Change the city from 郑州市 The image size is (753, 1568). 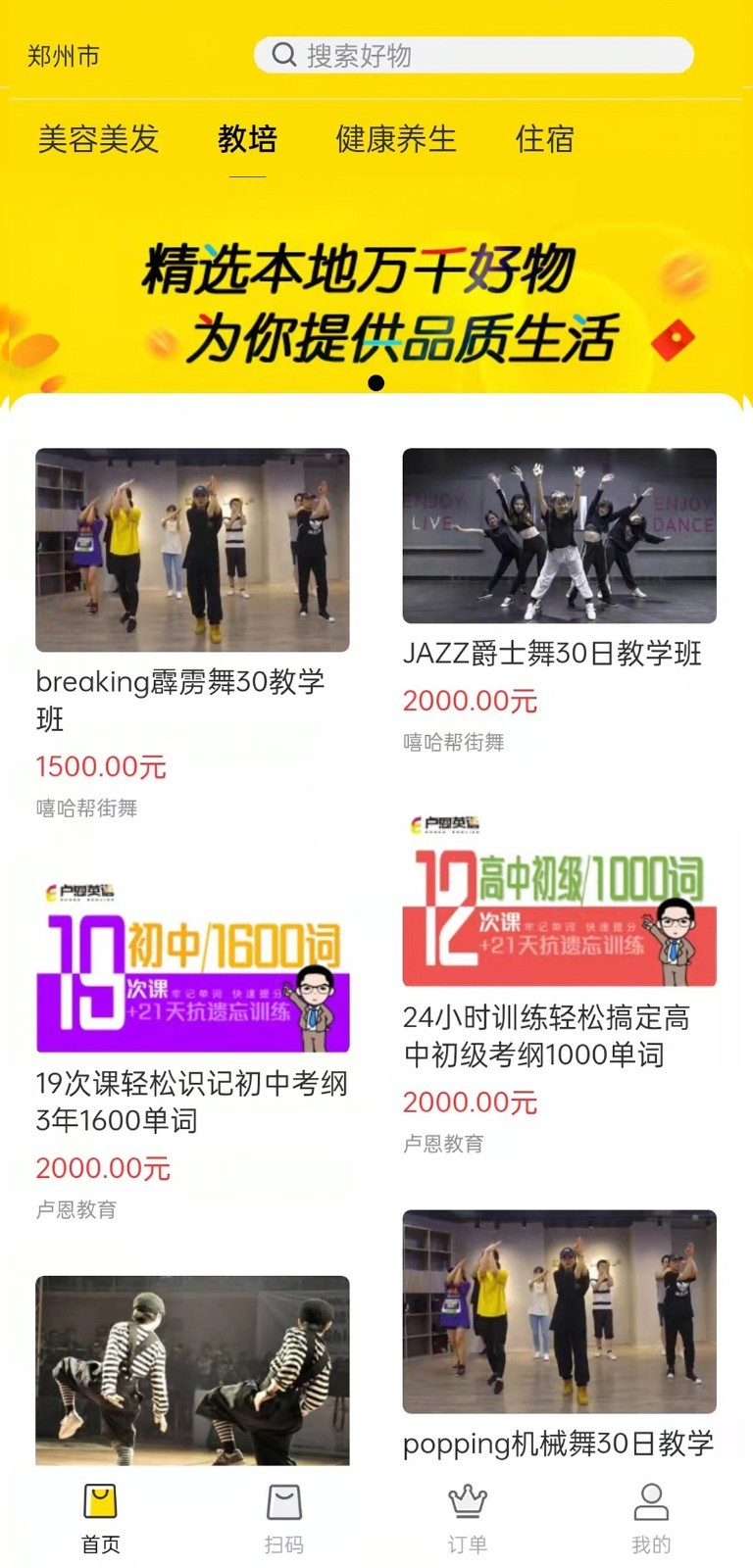pos(64,56)
